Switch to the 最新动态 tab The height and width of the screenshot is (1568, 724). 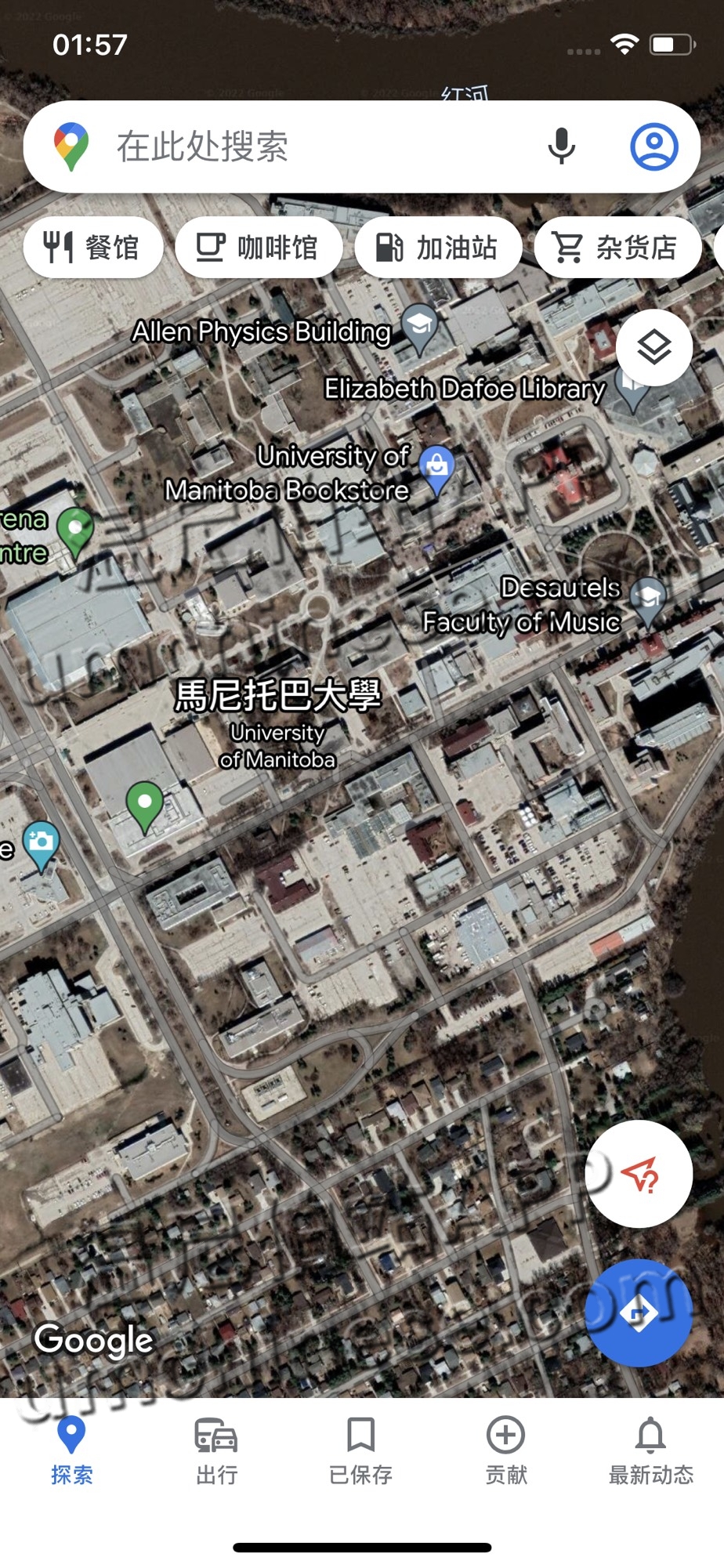(x=651, y=1450)
